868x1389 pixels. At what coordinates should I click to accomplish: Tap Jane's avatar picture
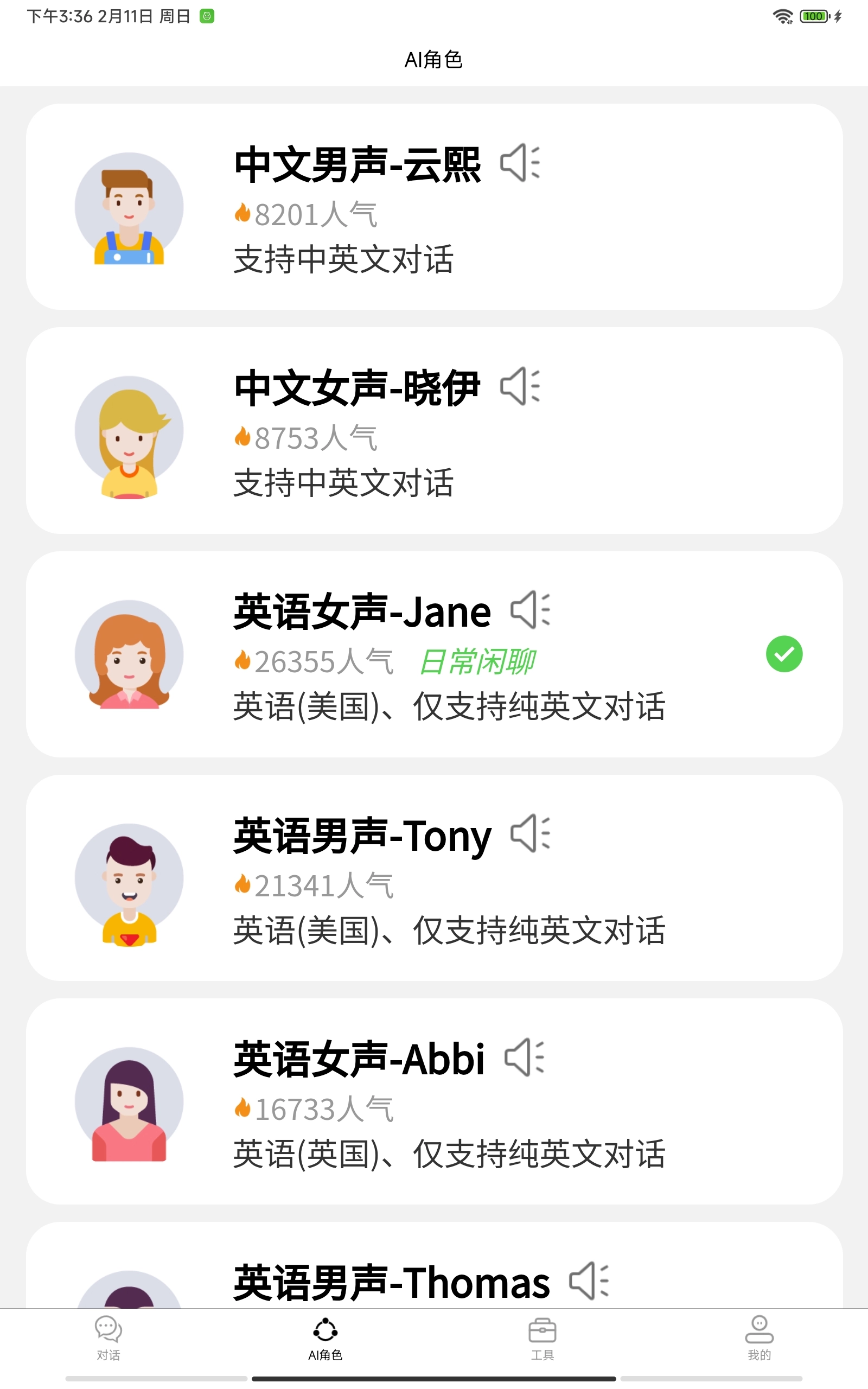[129, 657]
